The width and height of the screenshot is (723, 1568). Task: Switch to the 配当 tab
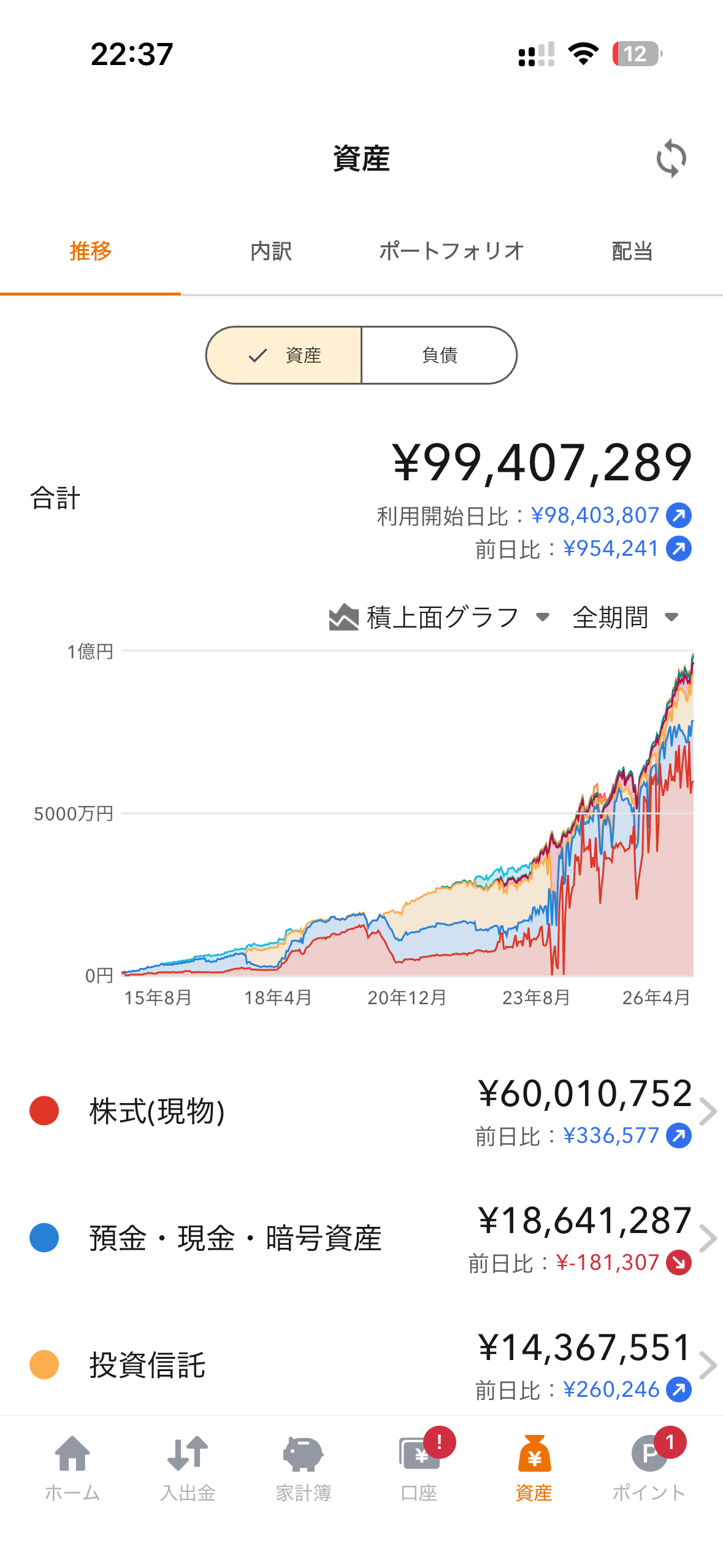pyautogui.click(x=632, y=252)
